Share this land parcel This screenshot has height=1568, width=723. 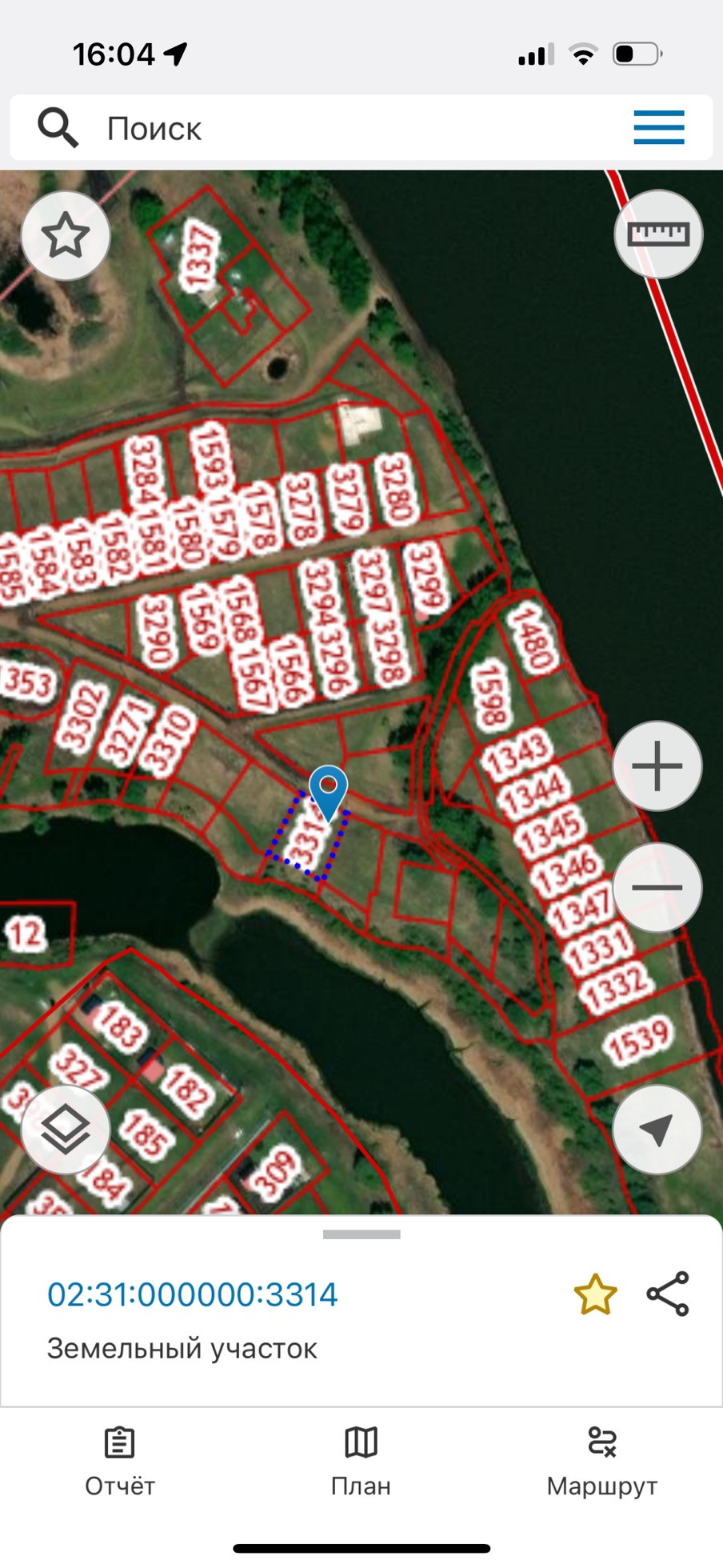[x=668, y=1294]
